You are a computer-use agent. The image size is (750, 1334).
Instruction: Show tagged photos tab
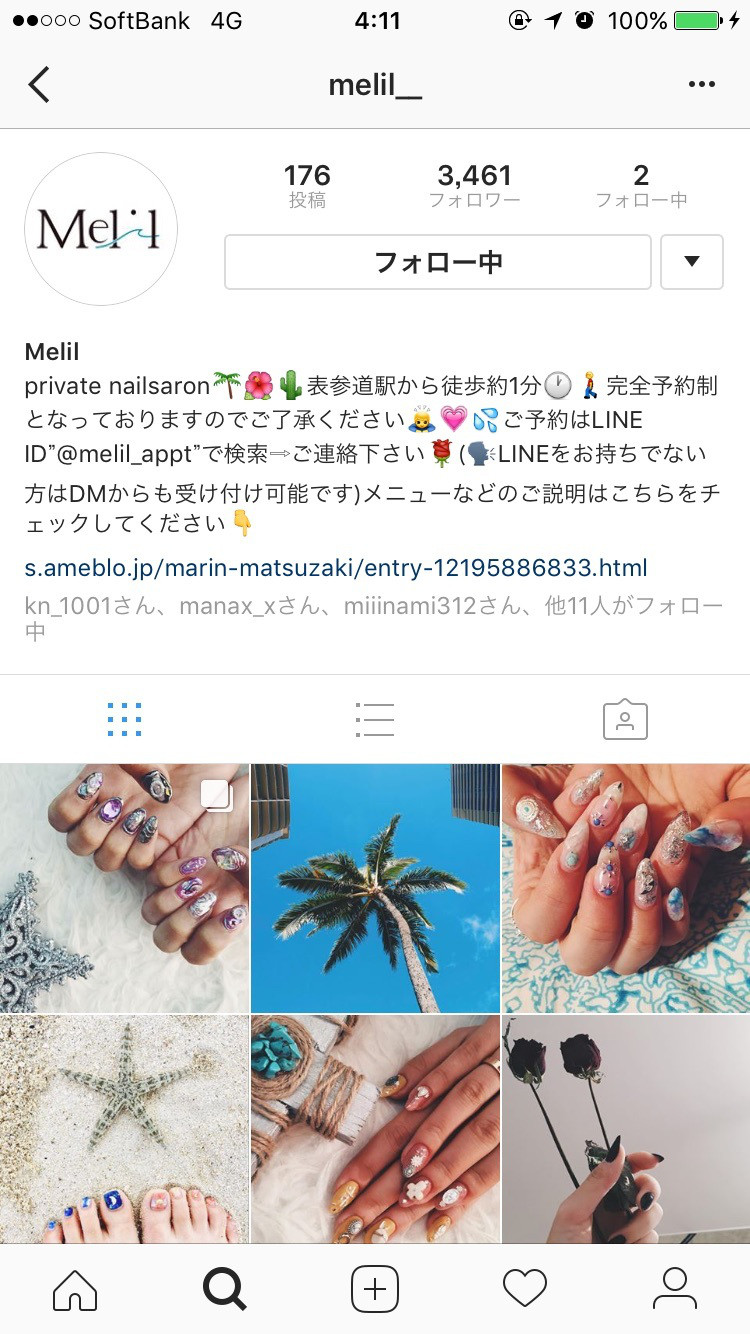[x=625, y=719]
